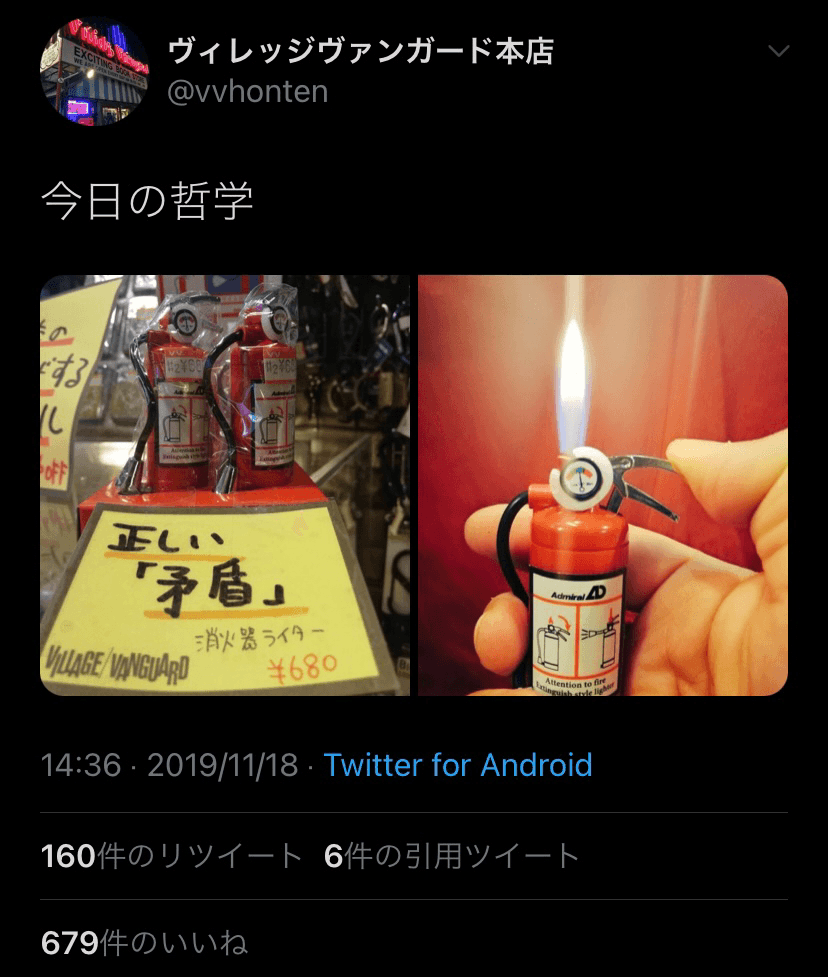This screenshot has width=828, height=977.
Task: View the fire extinguisher price tag photo
Action: [x=225, y=485]
